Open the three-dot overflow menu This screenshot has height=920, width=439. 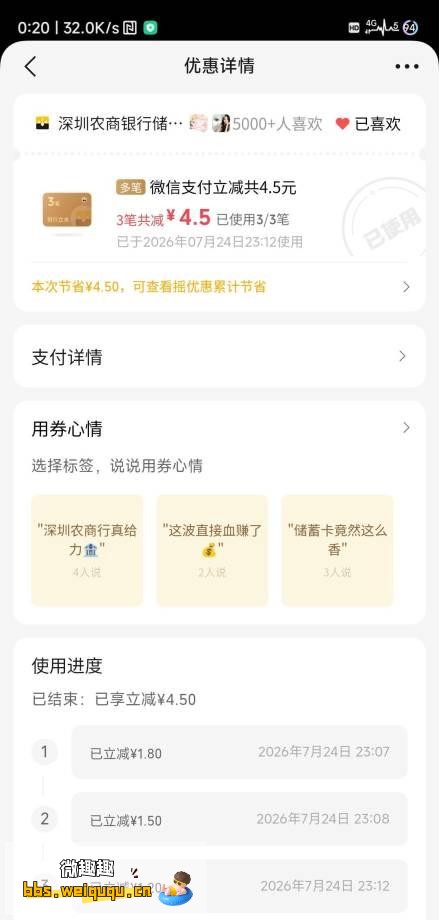coord(407,66)
